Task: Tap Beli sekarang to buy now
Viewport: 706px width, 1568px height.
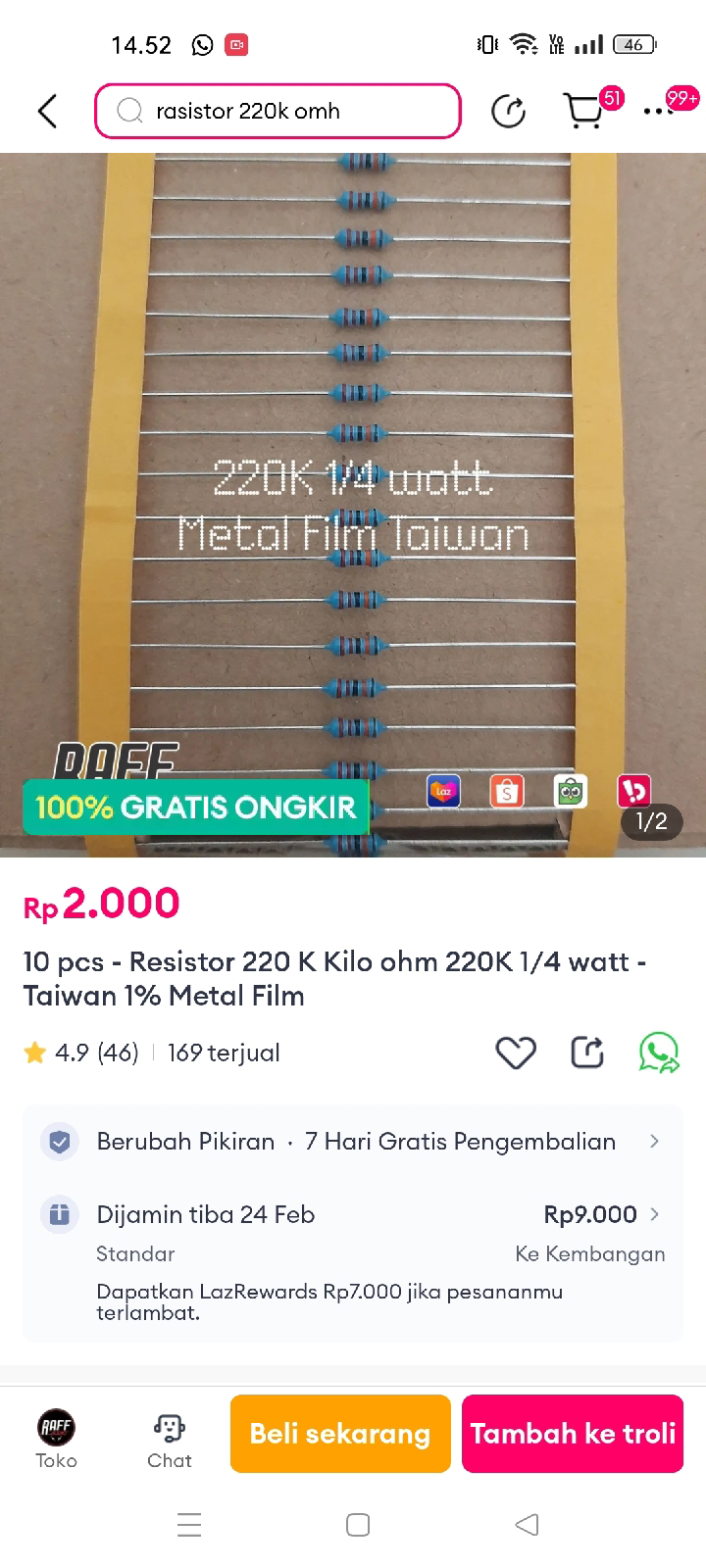Action: [x=340, y=1434]
